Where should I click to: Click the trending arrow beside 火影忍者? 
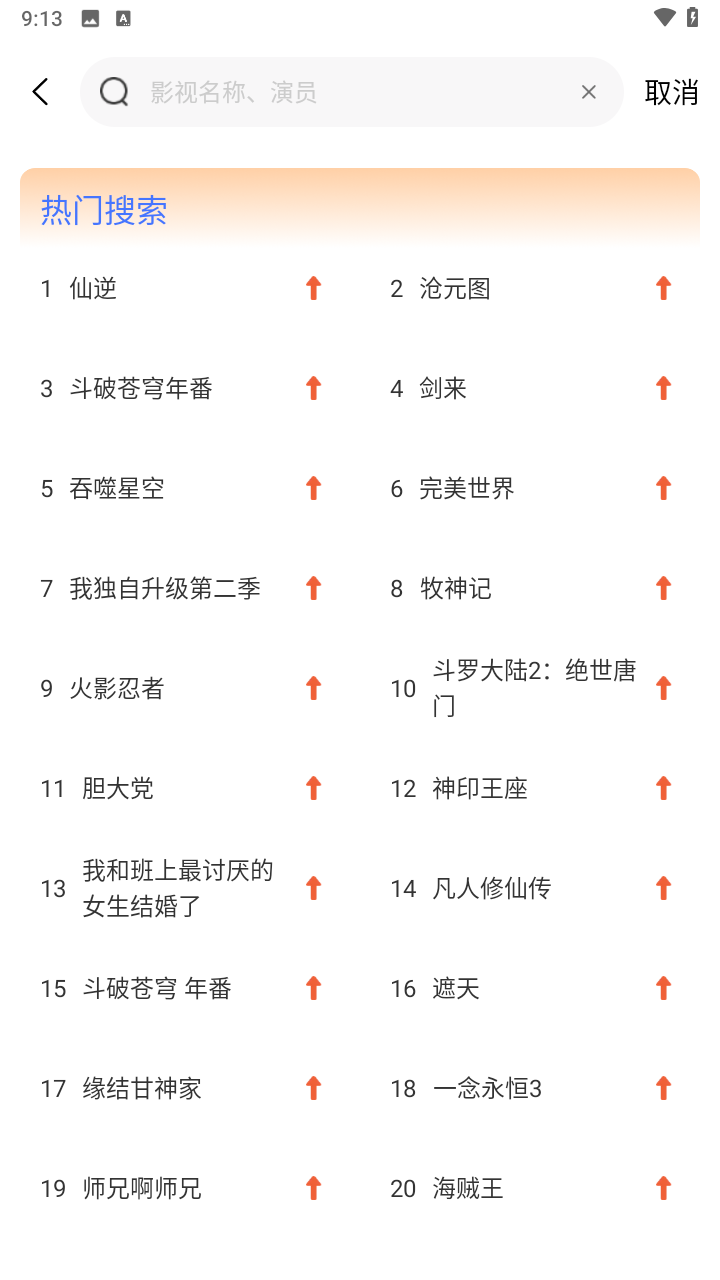(x=313, y=688)
